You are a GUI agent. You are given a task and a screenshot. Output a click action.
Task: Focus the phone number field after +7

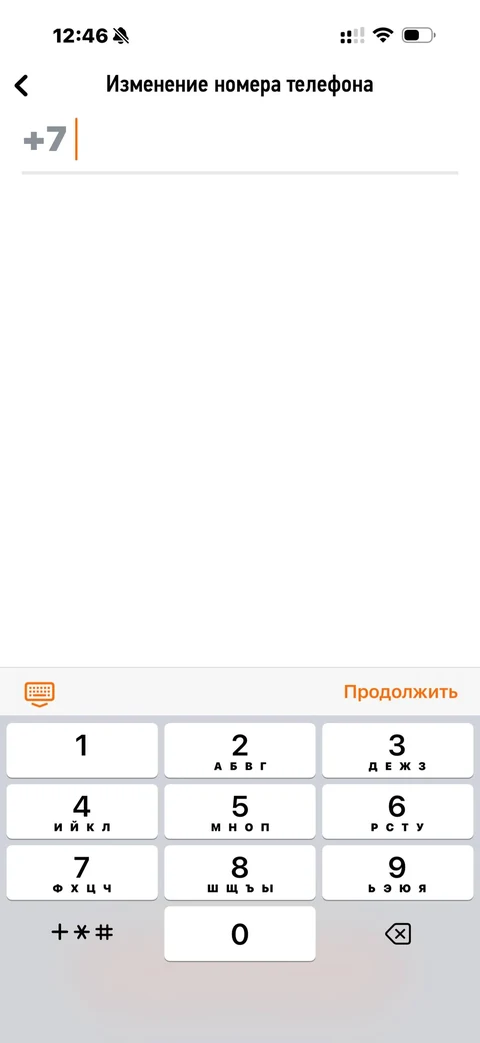(x=266, y=140)
